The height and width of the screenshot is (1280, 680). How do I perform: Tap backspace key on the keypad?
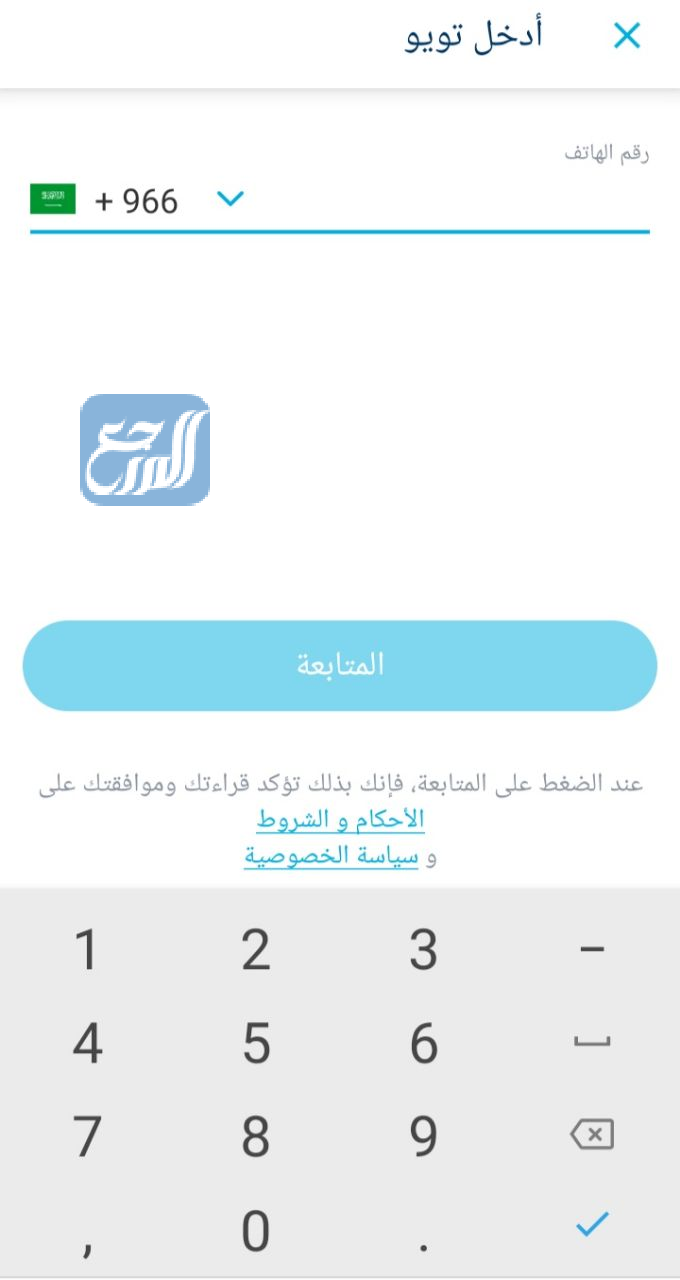592,1135
